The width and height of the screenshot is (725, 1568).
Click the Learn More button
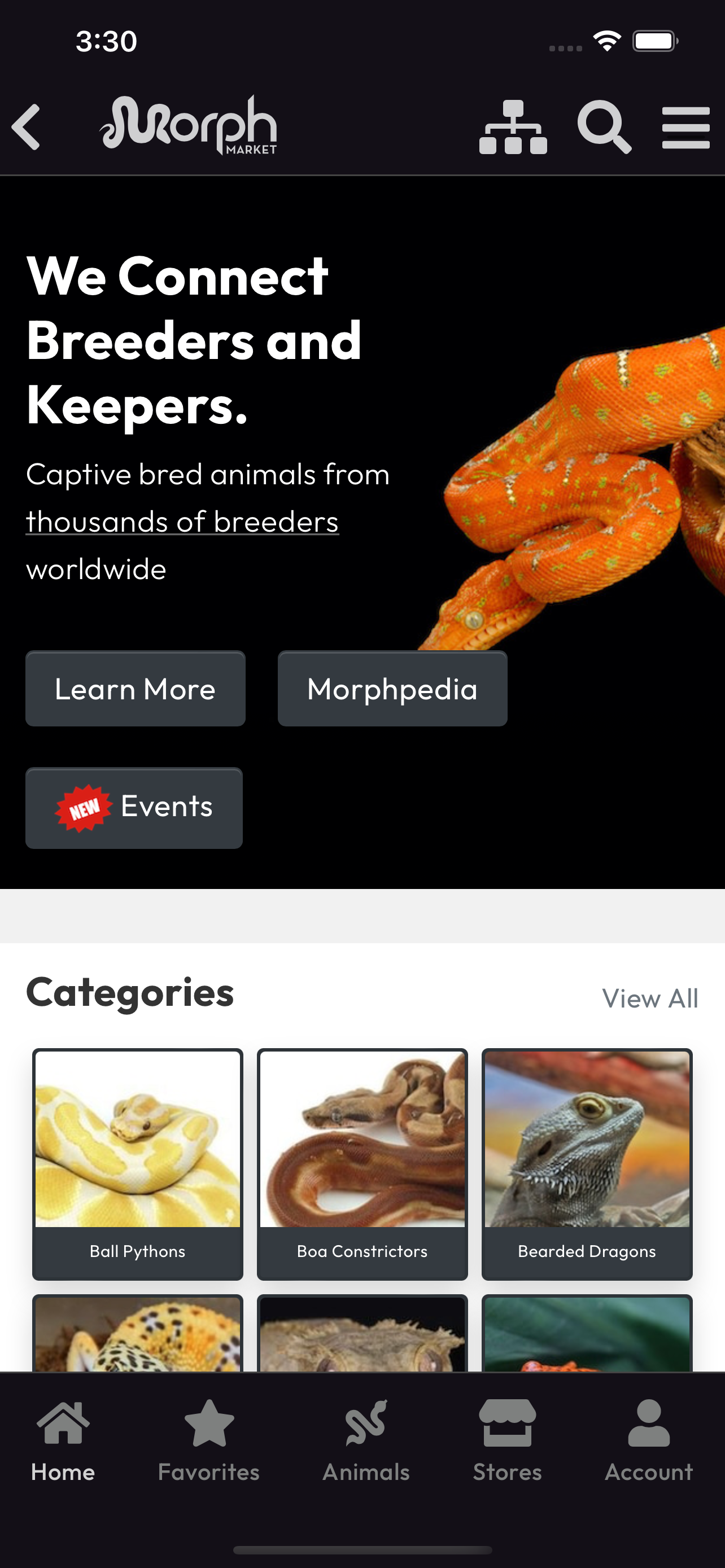point(134,689)
